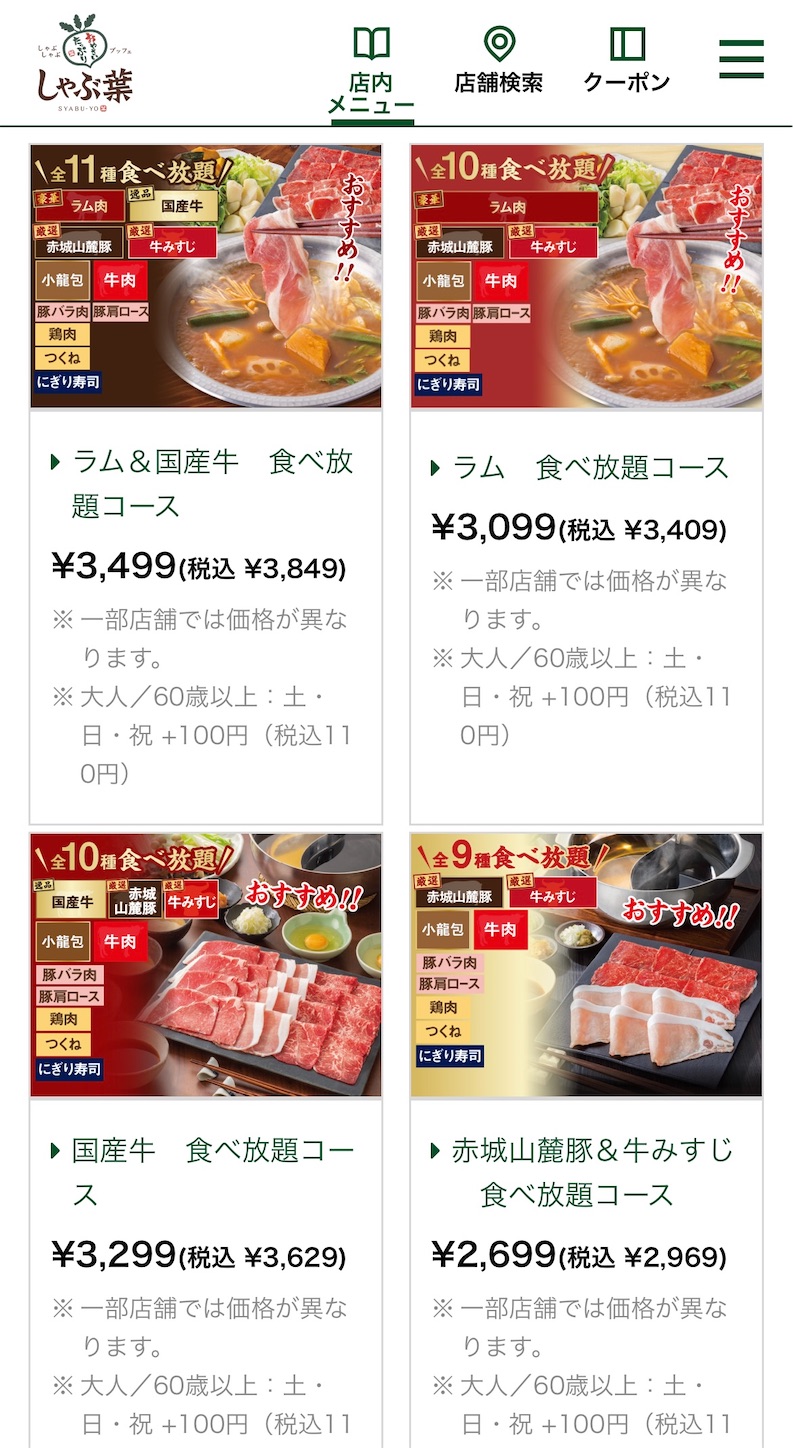View the ラム 食べ放題コース details

click(591, 467)
